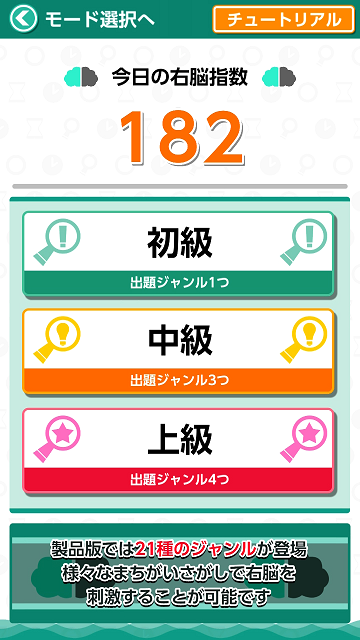This screenshot has height=640, width=360.
Task: Open the チュートリアル button
Action: 283,19
